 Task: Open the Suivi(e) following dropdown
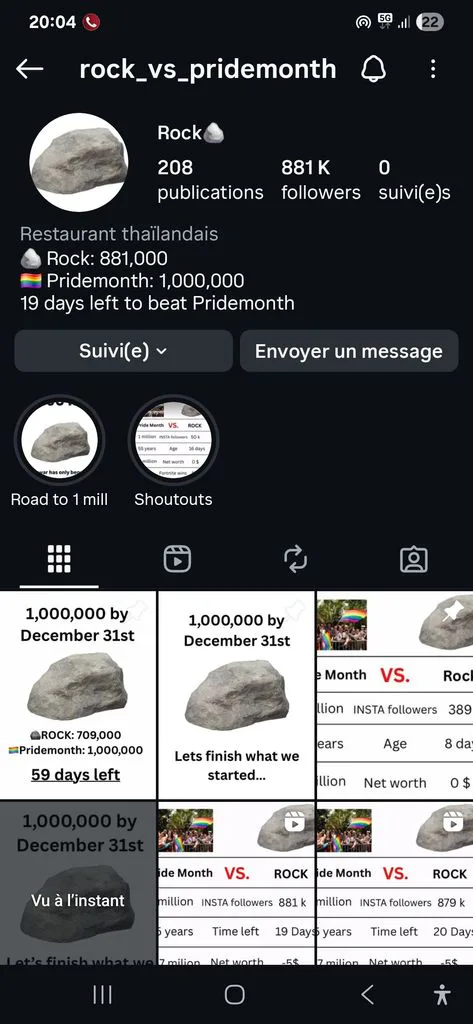(x=123, y=351)
